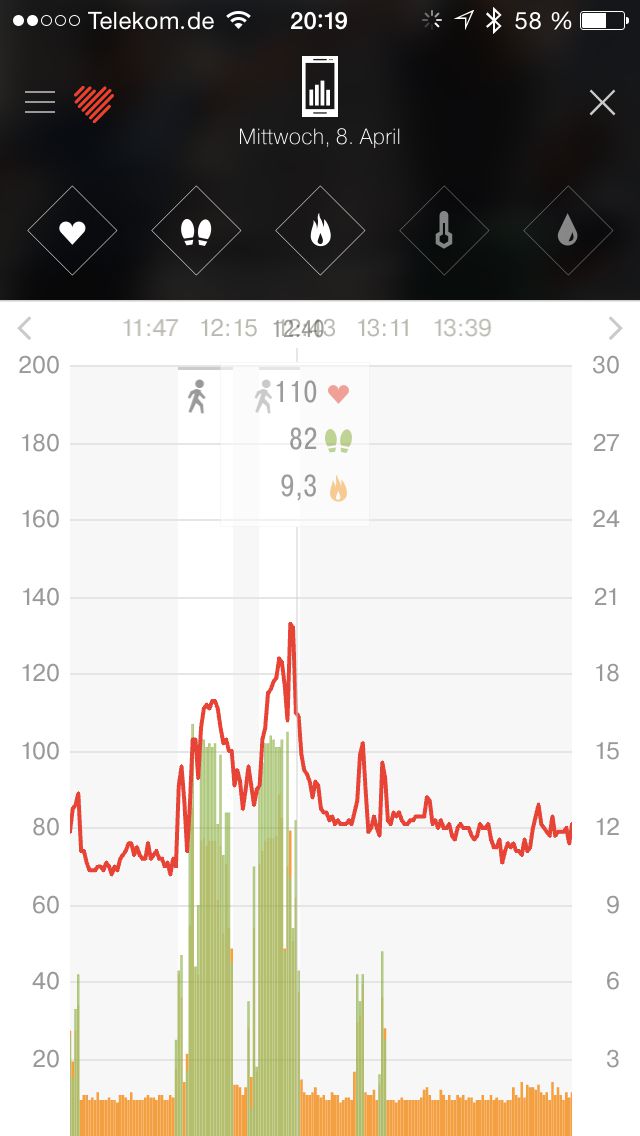640x1136 pixels.
Task: Toggle the heart rate metric
Action: 72,232
